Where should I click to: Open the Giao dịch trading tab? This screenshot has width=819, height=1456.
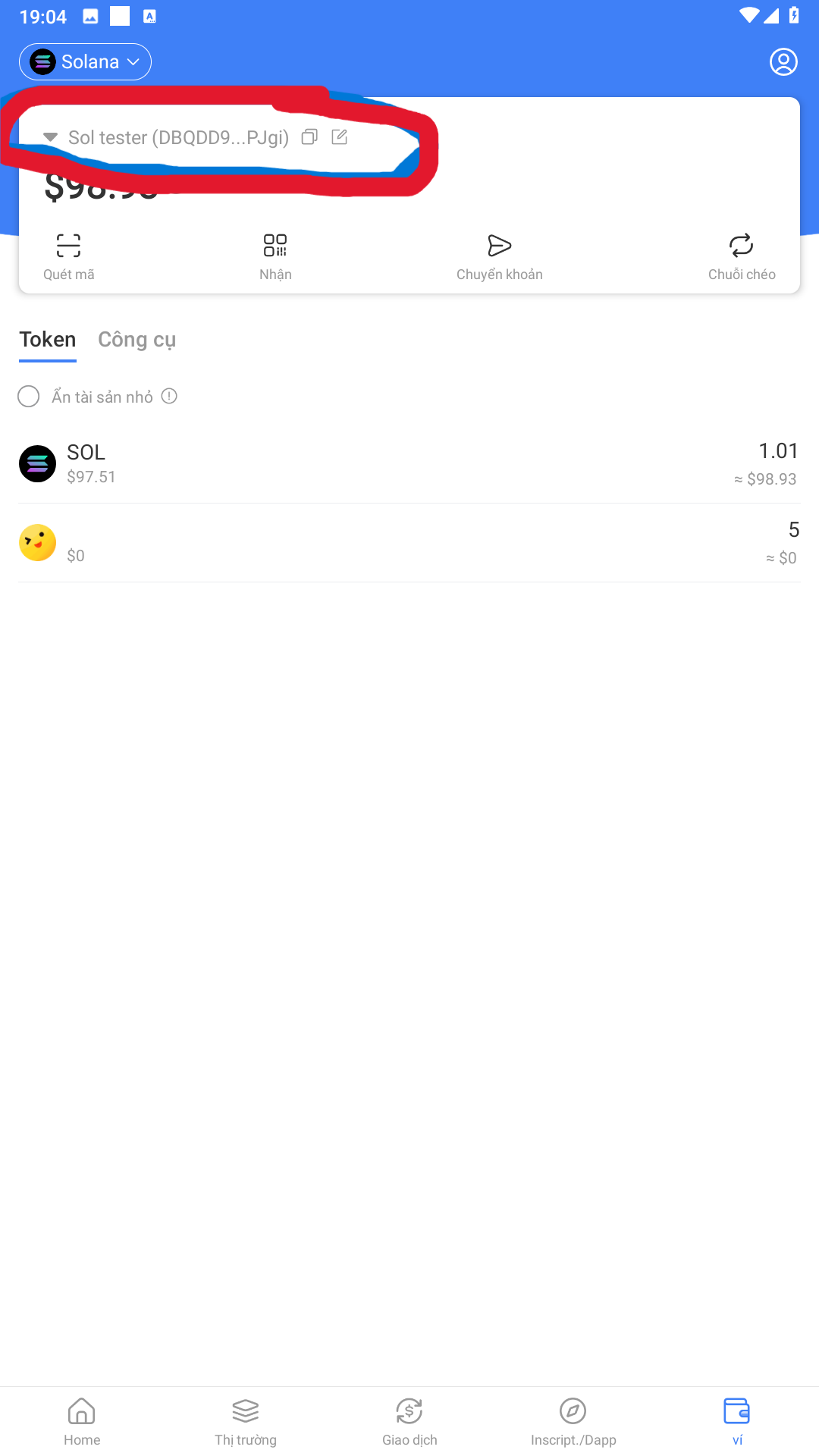pos(409,1421)
